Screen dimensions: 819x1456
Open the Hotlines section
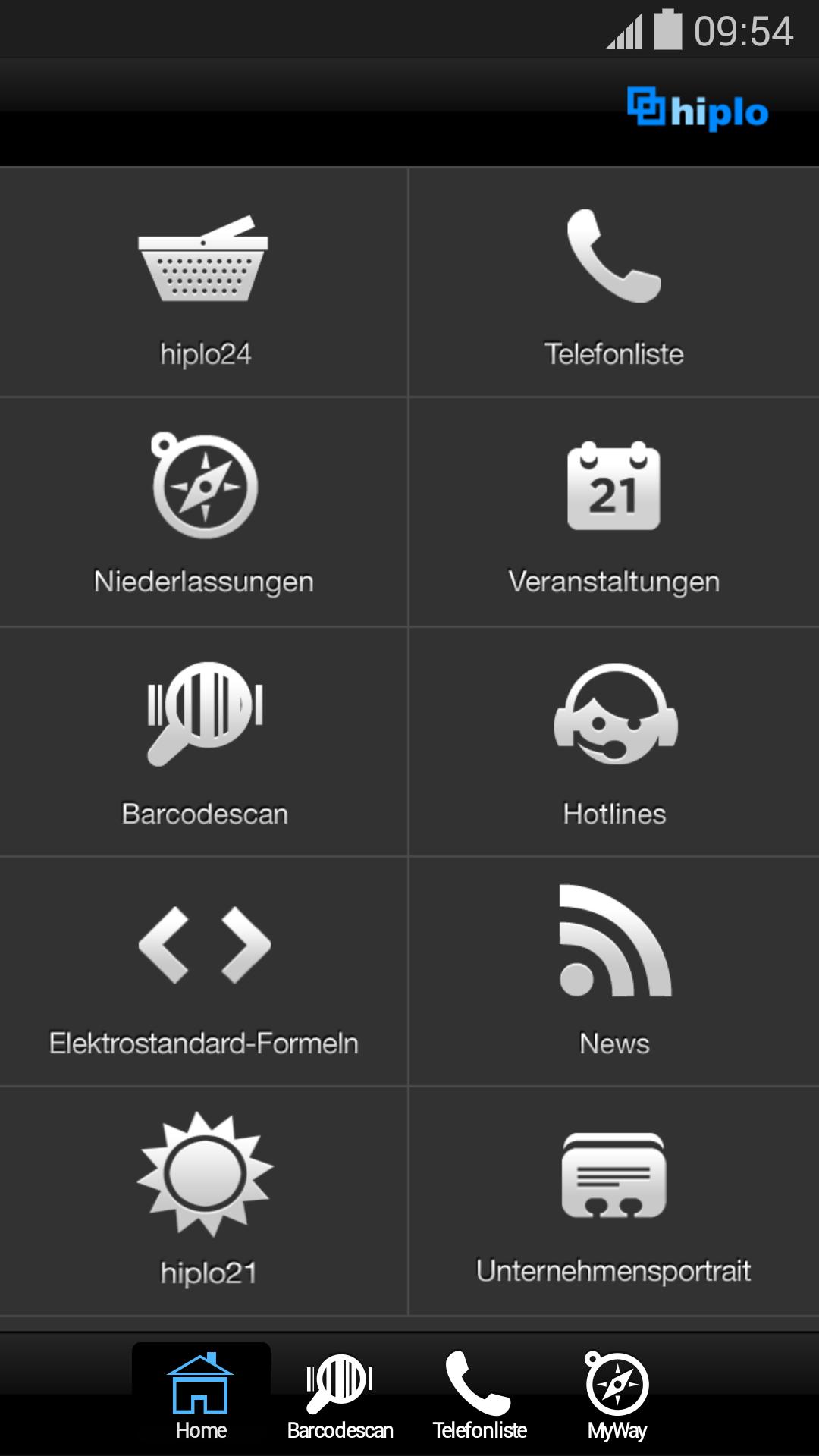pos(614,742)
